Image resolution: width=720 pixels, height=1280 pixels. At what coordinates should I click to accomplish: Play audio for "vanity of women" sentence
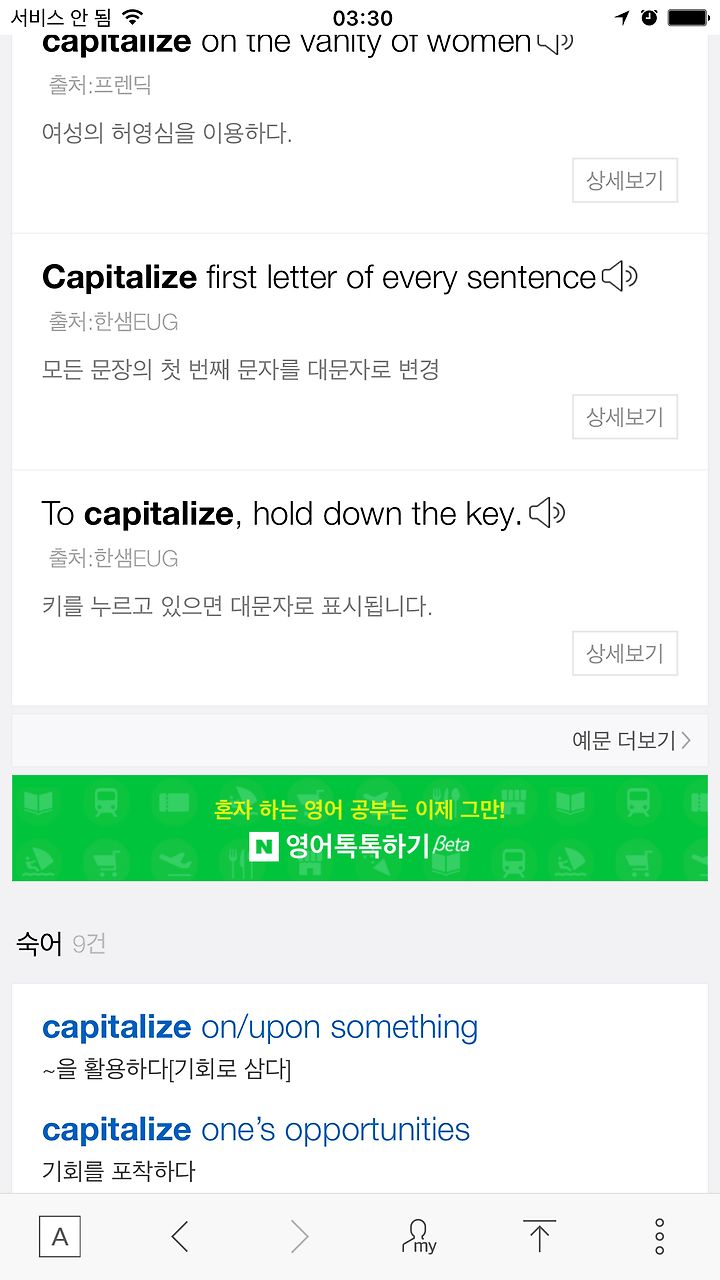point(556,42)
